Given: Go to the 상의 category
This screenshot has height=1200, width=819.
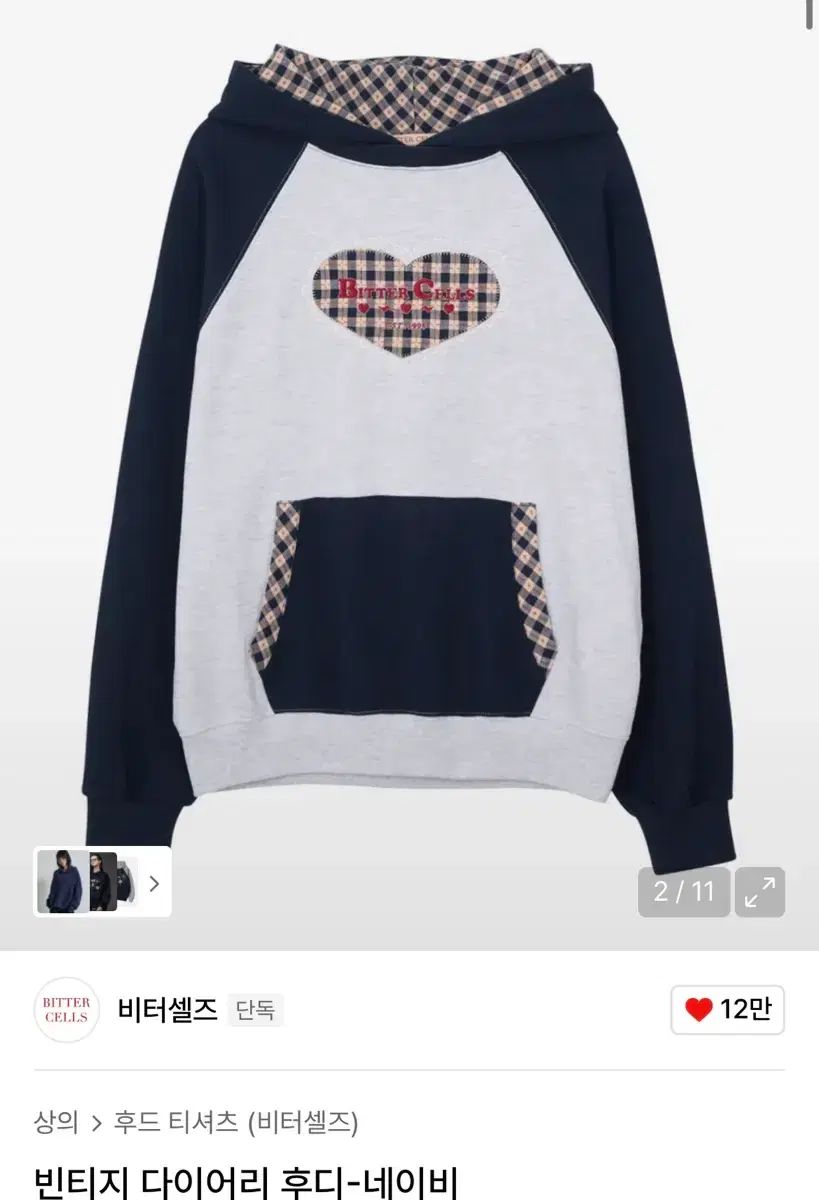Looking at the screenshot, I should (56, 1122).
